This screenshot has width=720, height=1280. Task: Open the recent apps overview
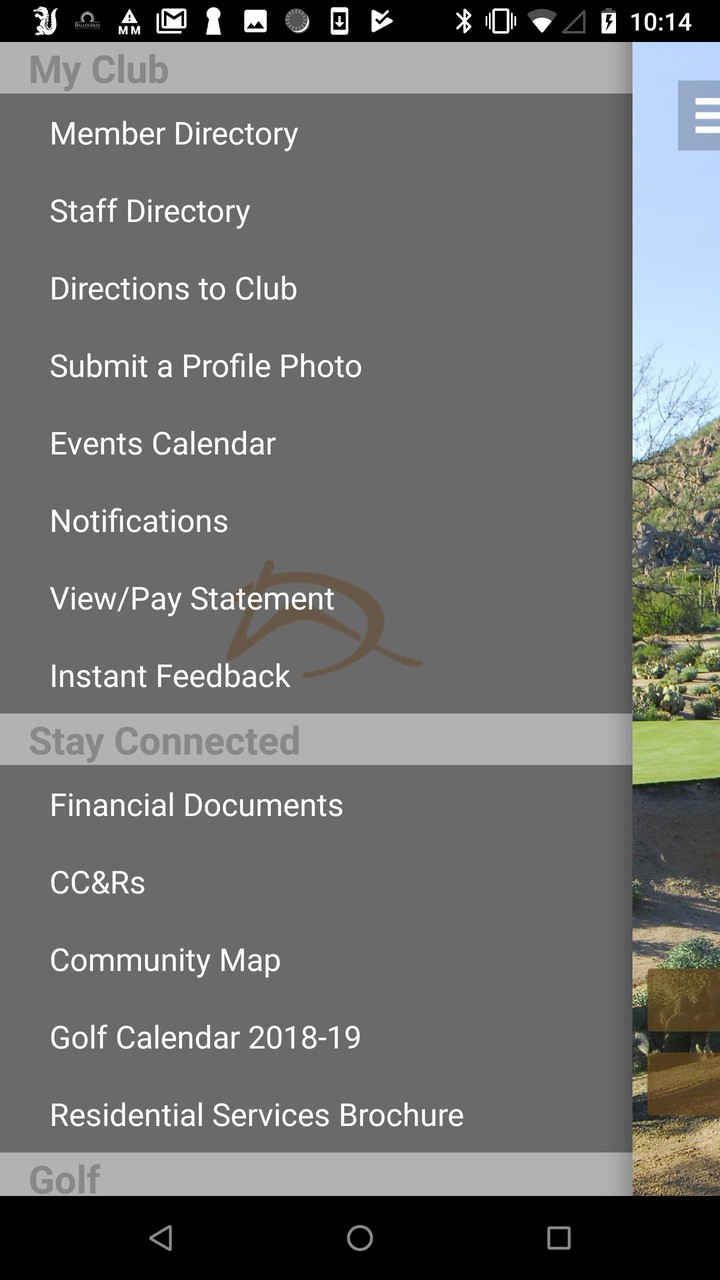558,1237
